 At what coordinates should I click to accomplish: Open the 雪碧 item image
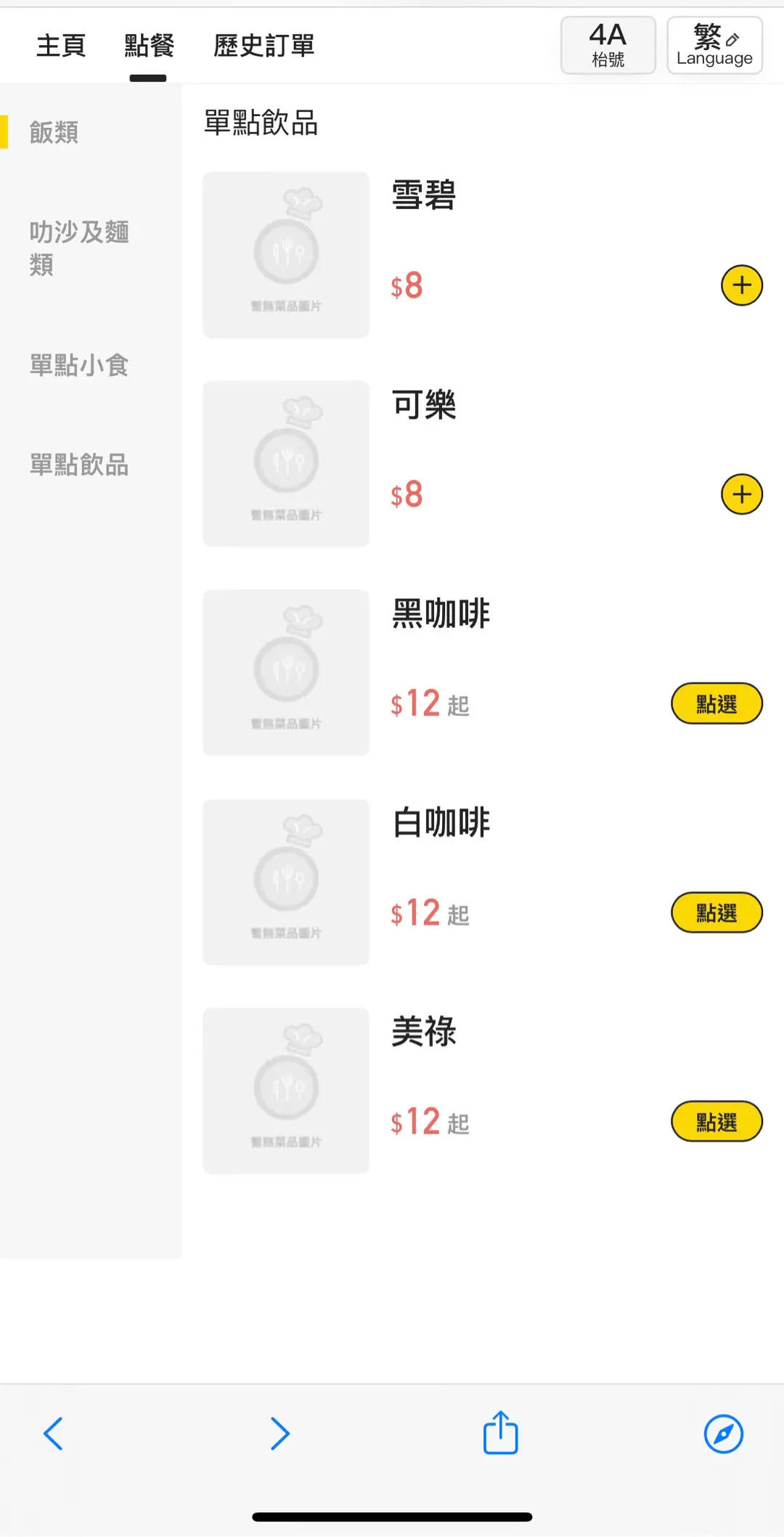click(x=286, y=255)
